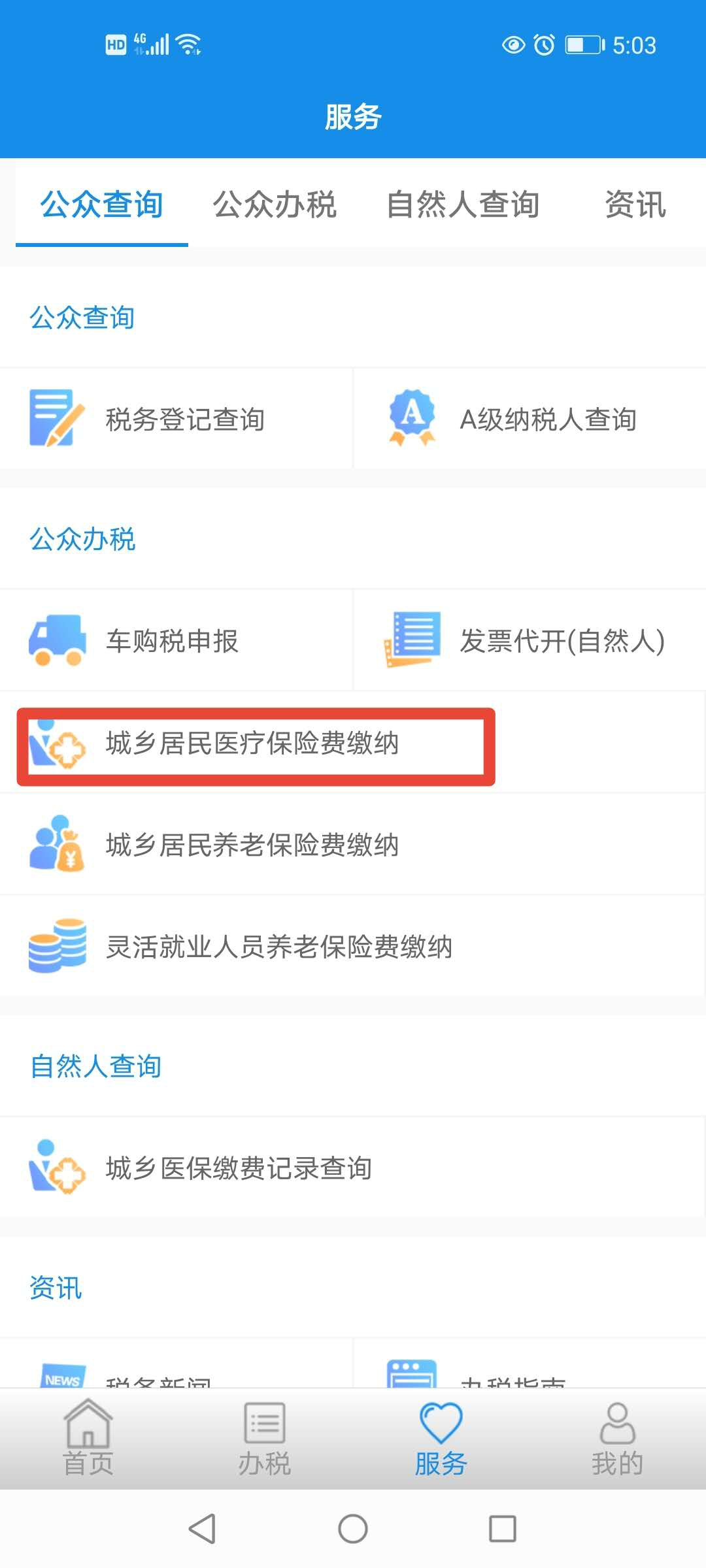
Task: Select the 公众查询 top tab
Action: (x=102, y=204)
